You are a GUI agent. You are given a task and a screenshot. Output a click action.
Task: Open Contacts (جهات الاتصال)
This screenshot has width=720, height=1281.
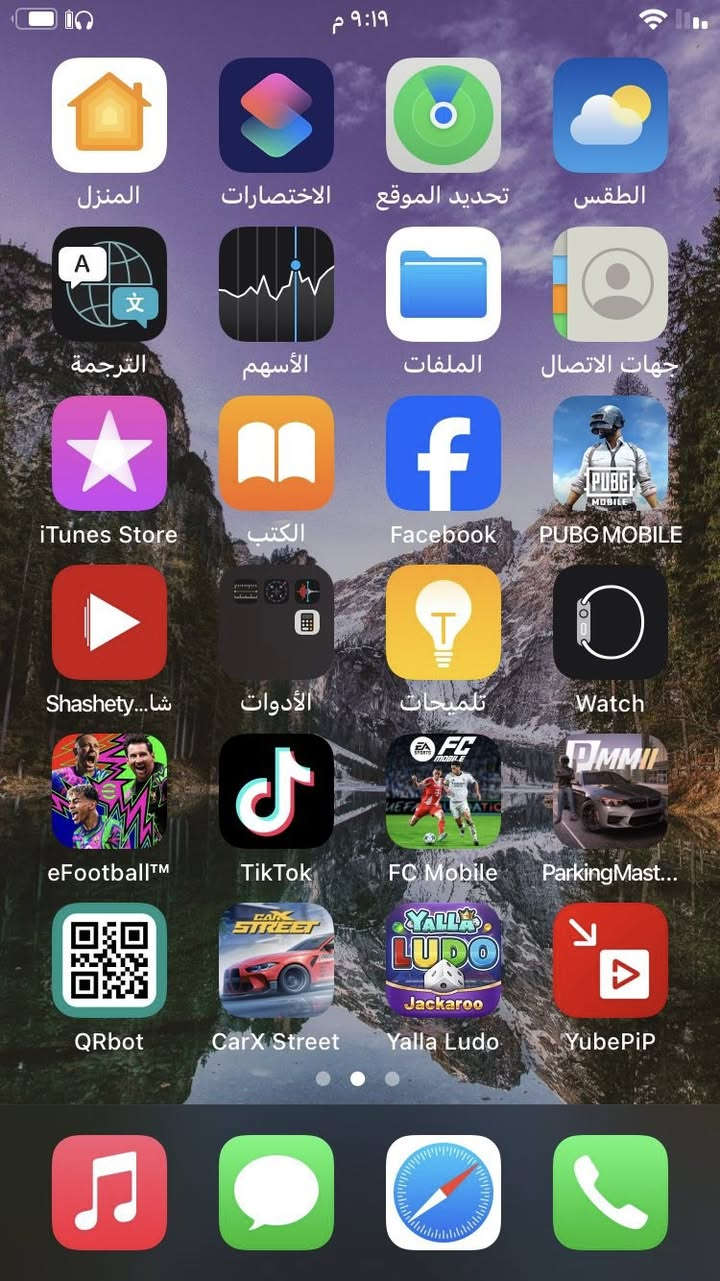[x=610, y=284]
